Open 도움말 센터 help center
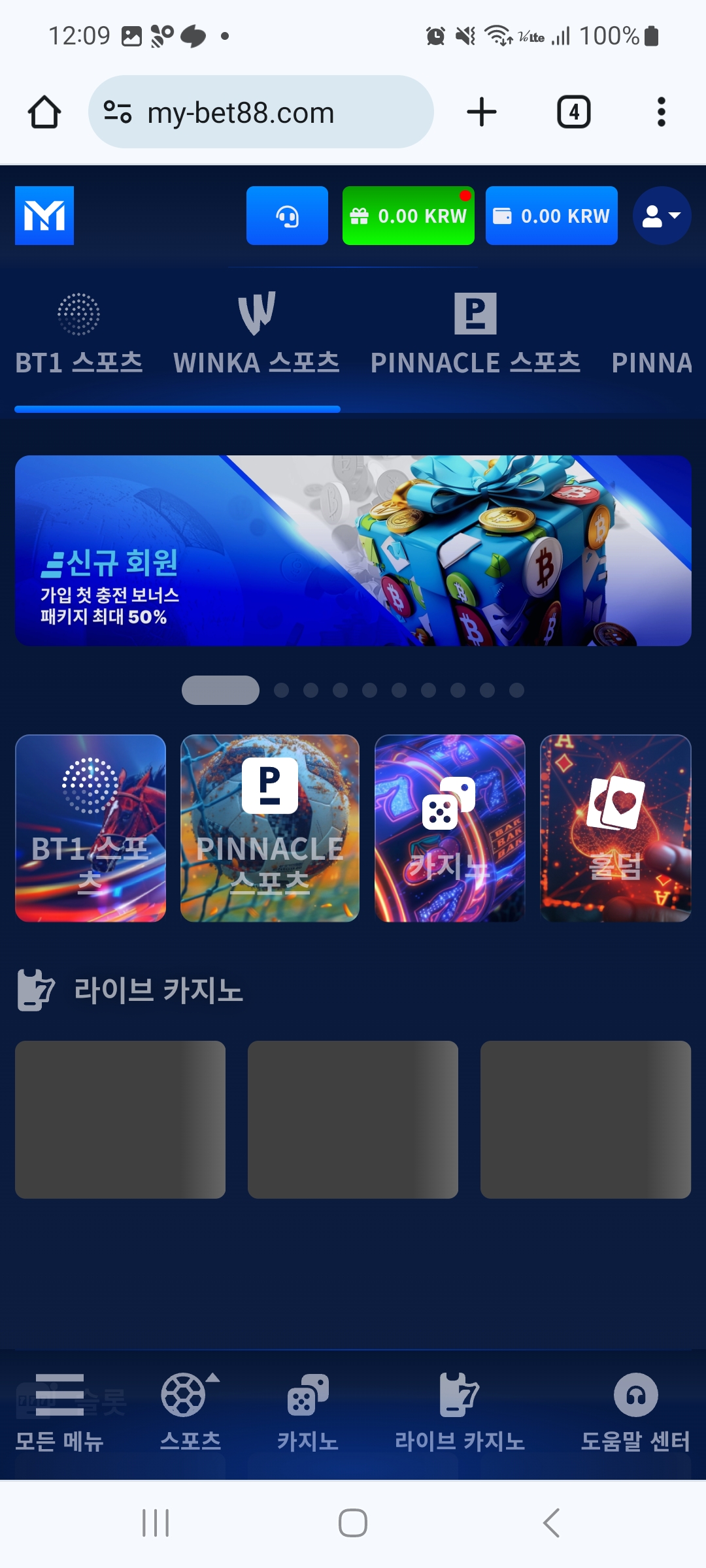Viewport: 706px width, 1568px height. point(635,1413)
